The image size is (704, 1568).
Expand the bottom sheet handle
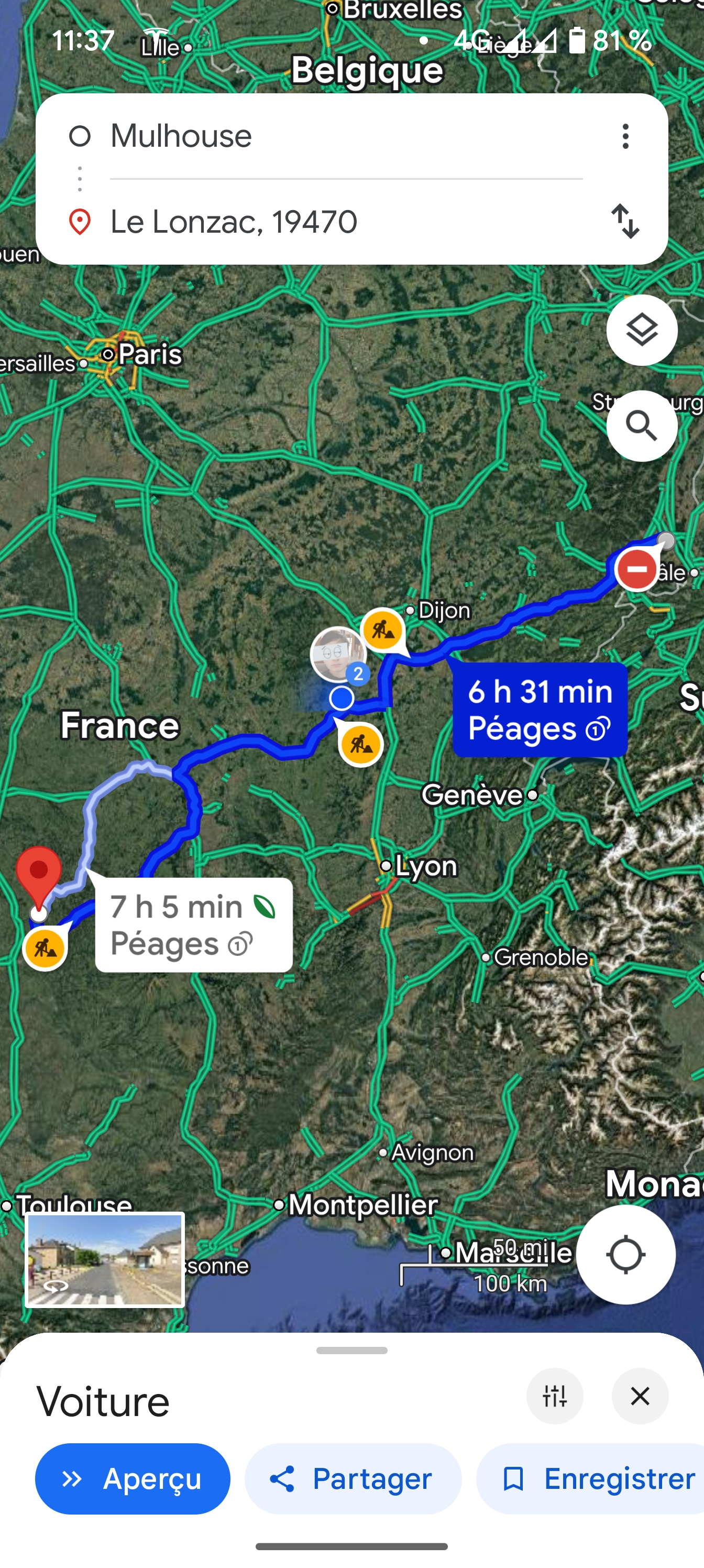pyautogui.click(x=351, y=1350)
